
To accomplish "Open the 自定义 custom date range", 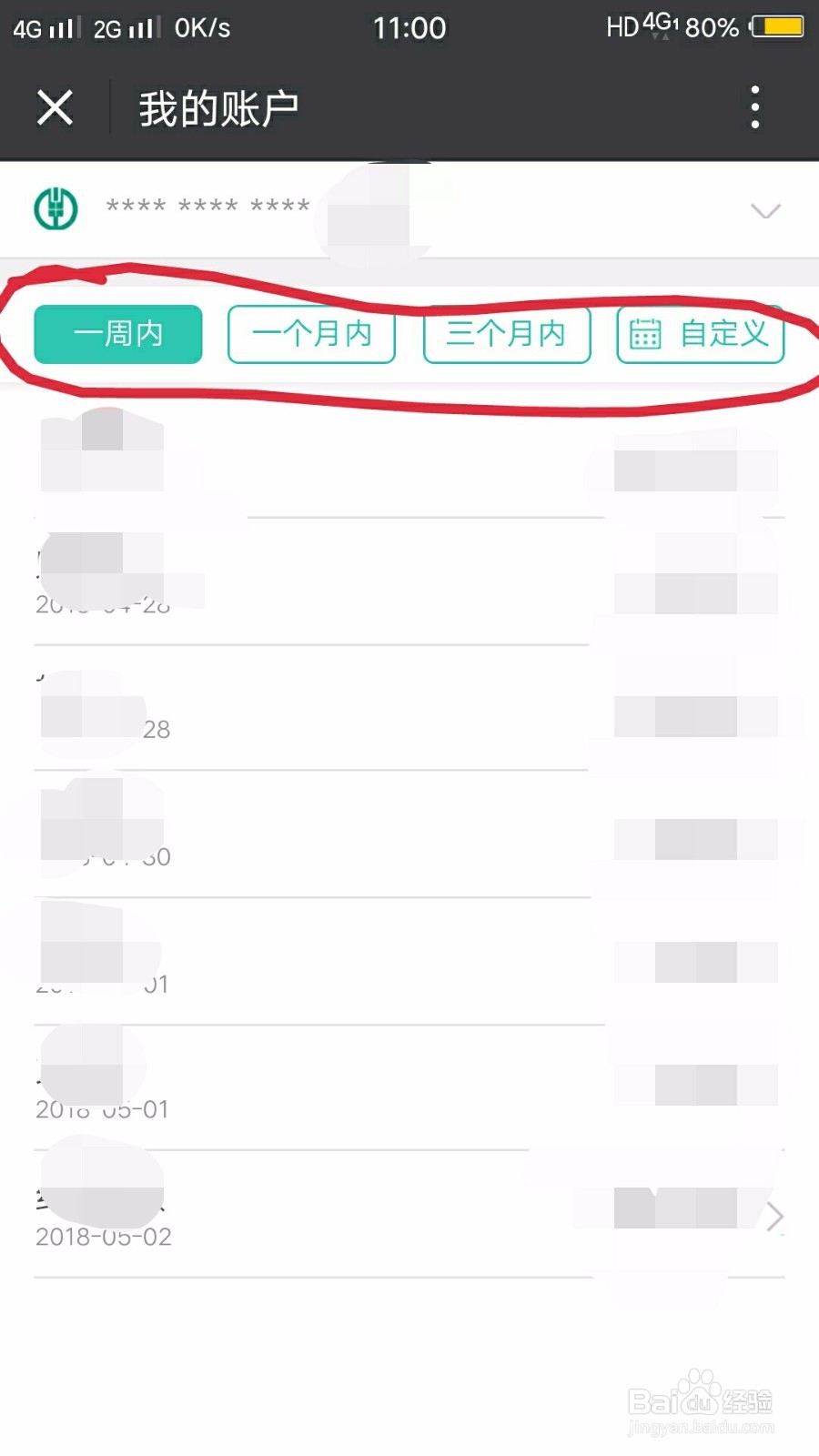I will (701, 335).
